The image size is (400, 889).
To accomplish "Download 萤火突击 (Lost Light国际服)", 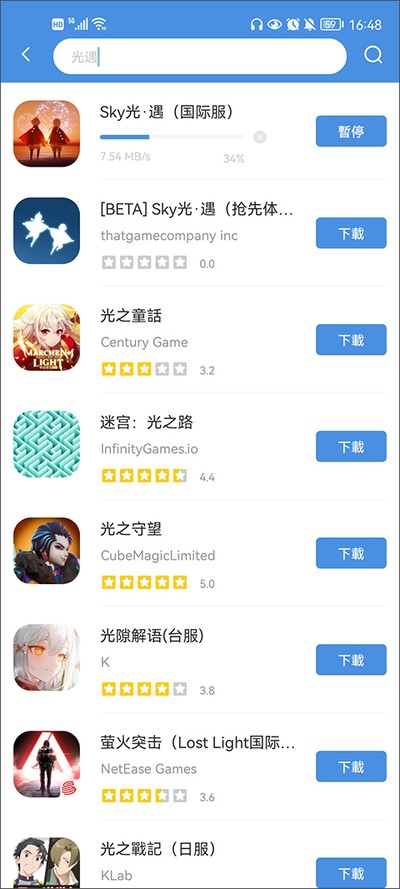I will click(x=351, y=766).
